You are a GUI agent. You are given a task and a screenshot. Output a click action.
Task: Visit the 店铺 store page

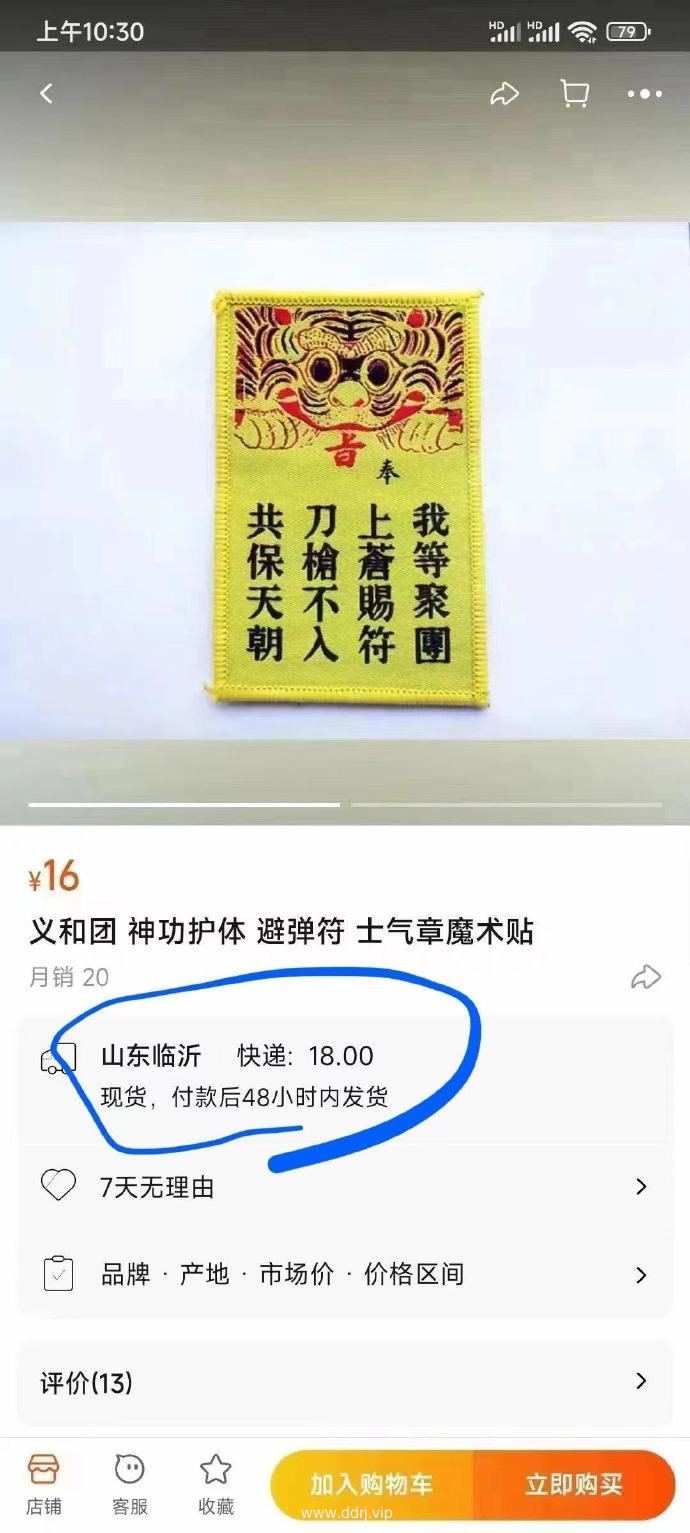(44, 1484)
